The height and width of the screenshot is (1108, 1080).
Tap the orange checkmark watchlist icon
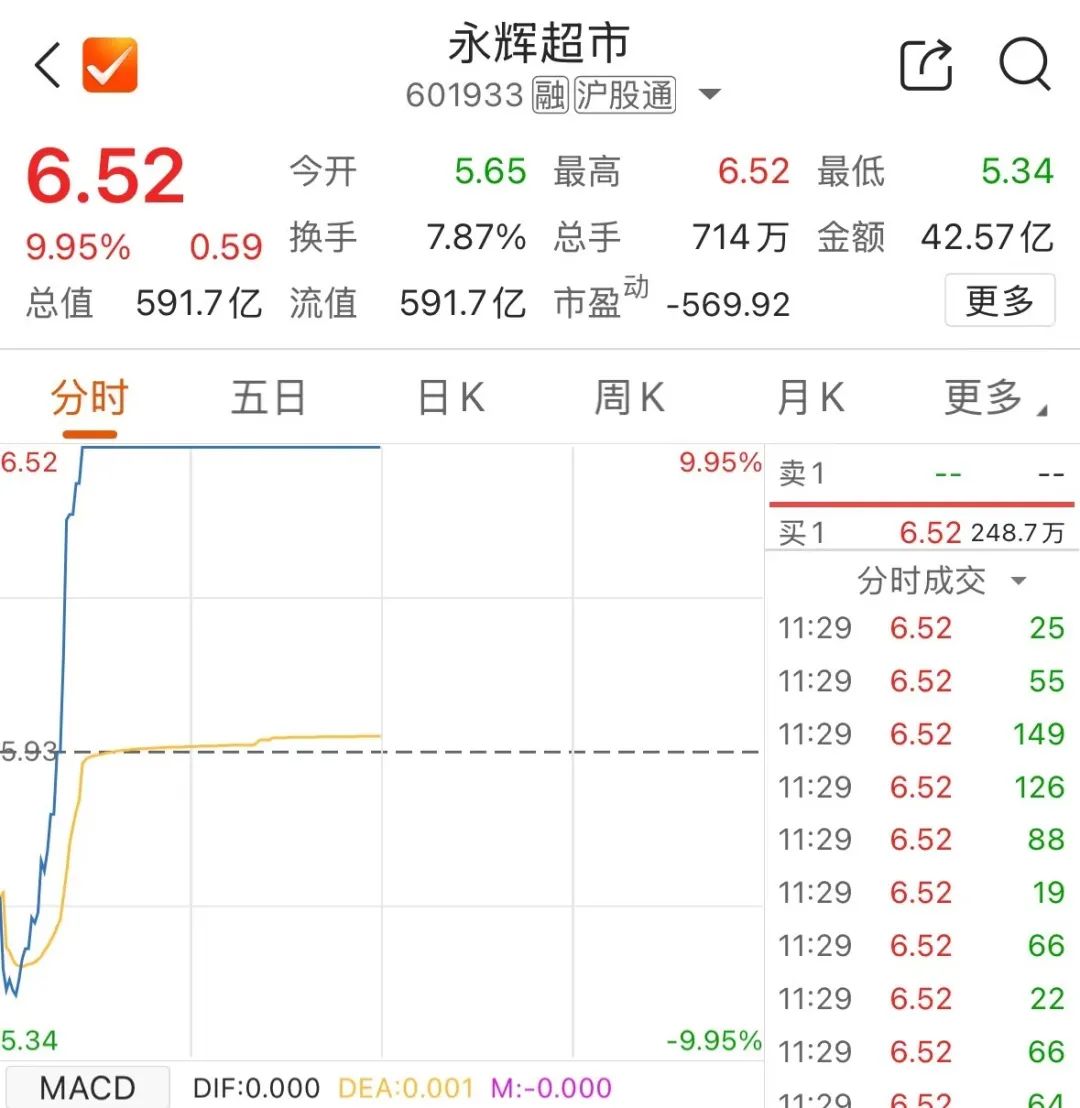[110, 66]
